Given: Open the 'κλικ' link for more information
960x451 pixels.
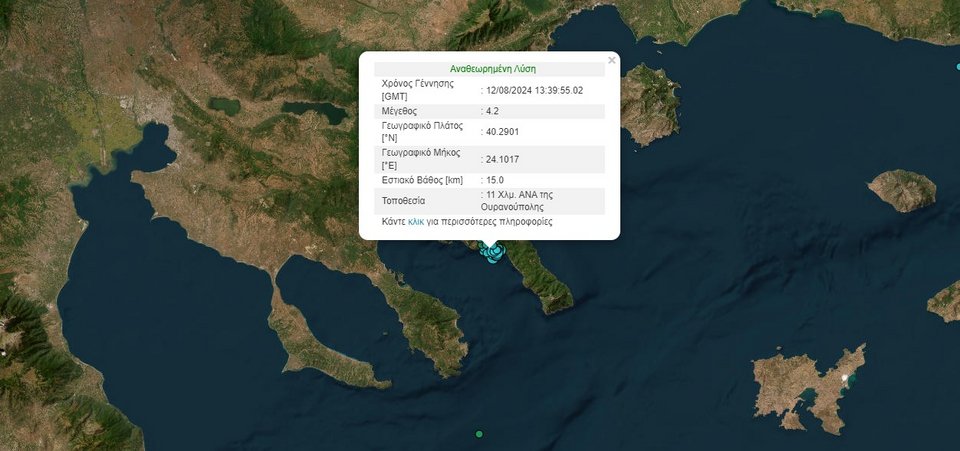Looking at the screenshot, I should (416, 221).
